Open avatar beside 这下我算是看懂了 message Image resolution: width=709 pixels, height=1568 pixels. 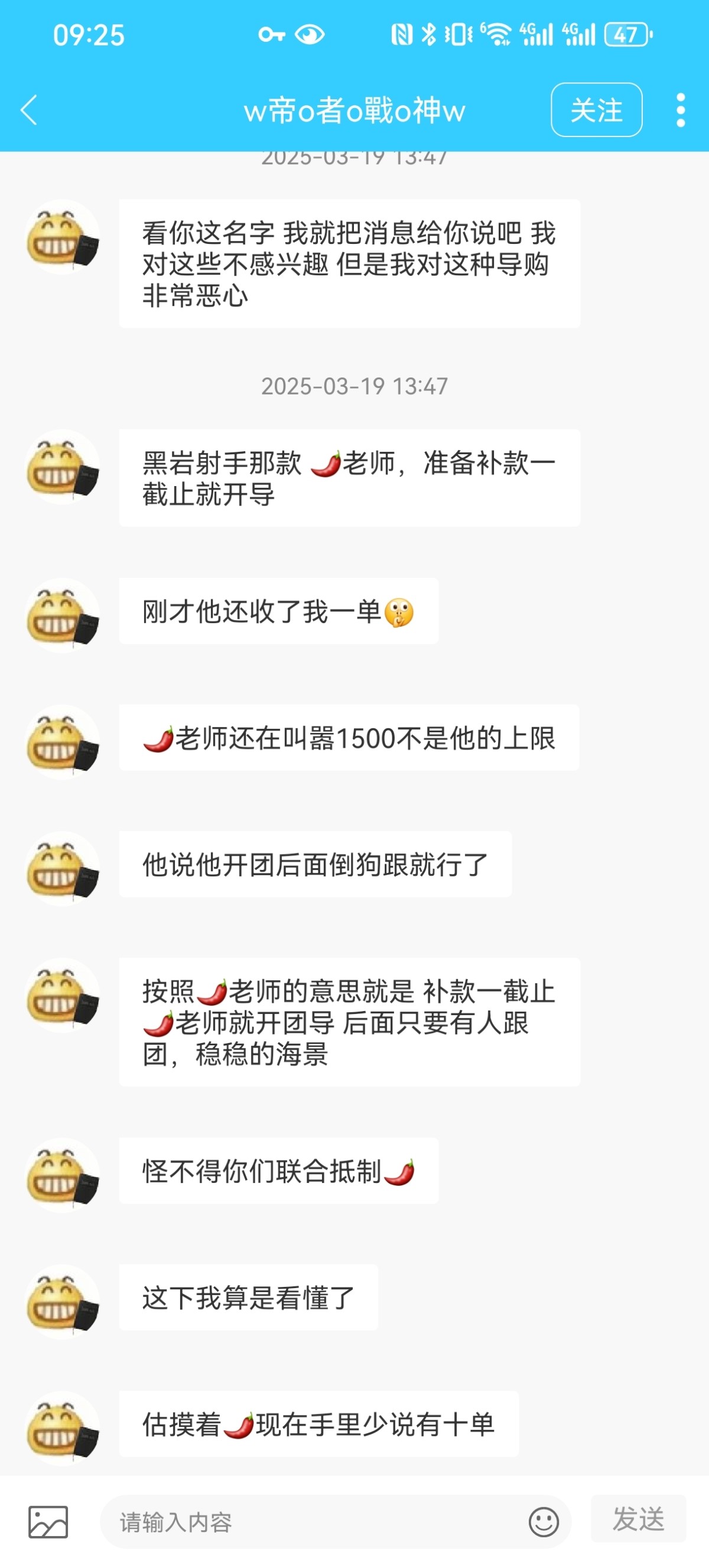[x=62, y=1302]
